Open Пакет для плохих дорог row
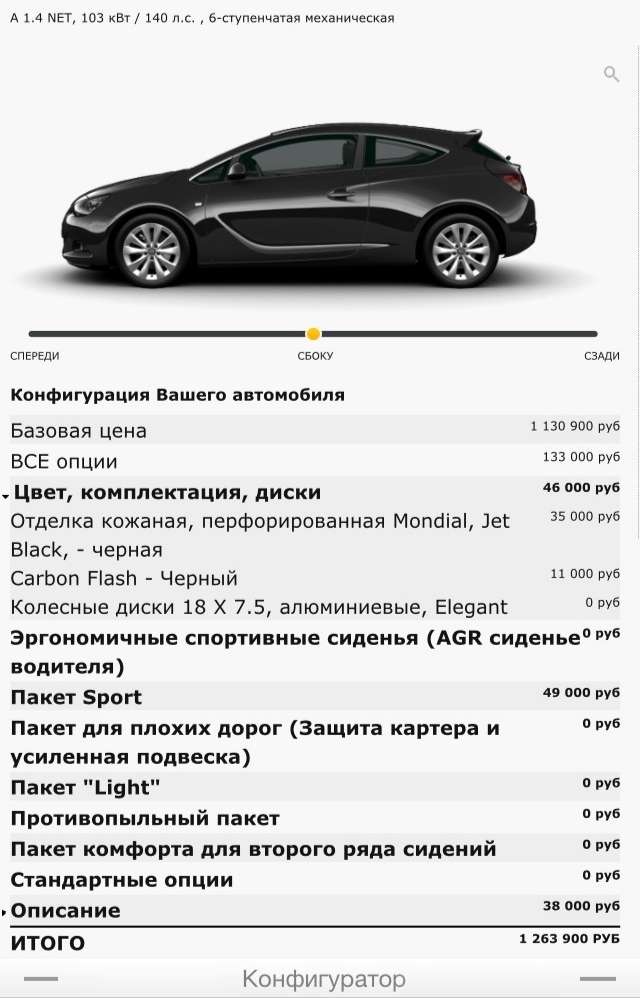The image size is (640, 998). tap(254, 742)
